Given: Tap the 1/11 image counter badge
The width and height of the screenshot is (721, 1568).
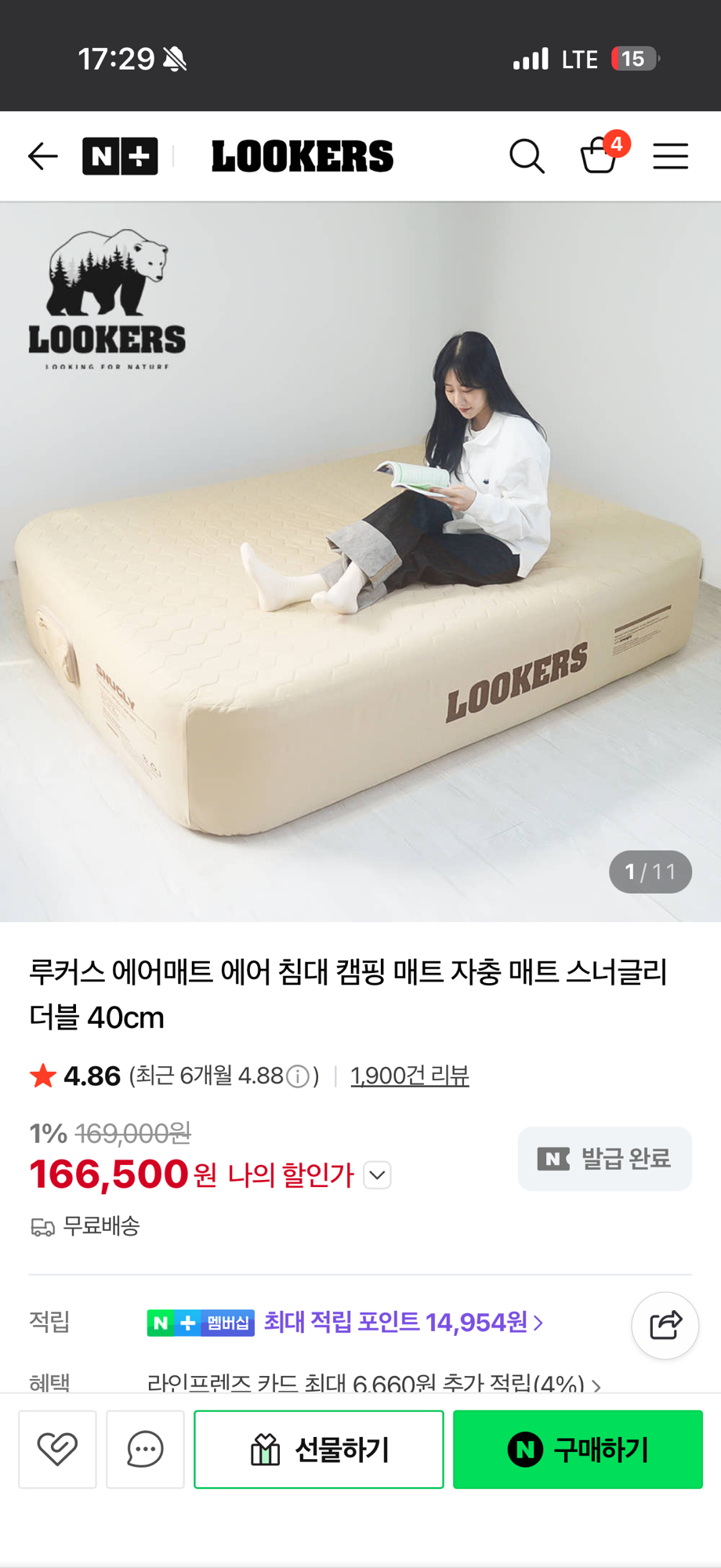Looking at the screenshot, I should click(x=650, y=871).
